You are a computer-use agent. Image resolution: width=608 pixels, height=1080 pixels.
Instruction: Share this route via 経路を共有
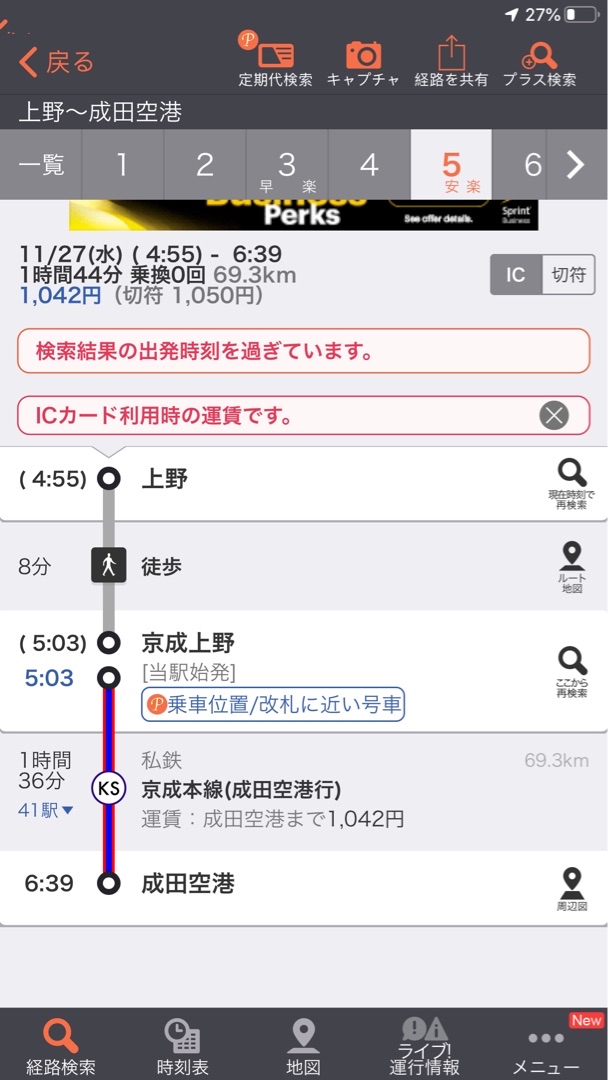coord(452,62)
